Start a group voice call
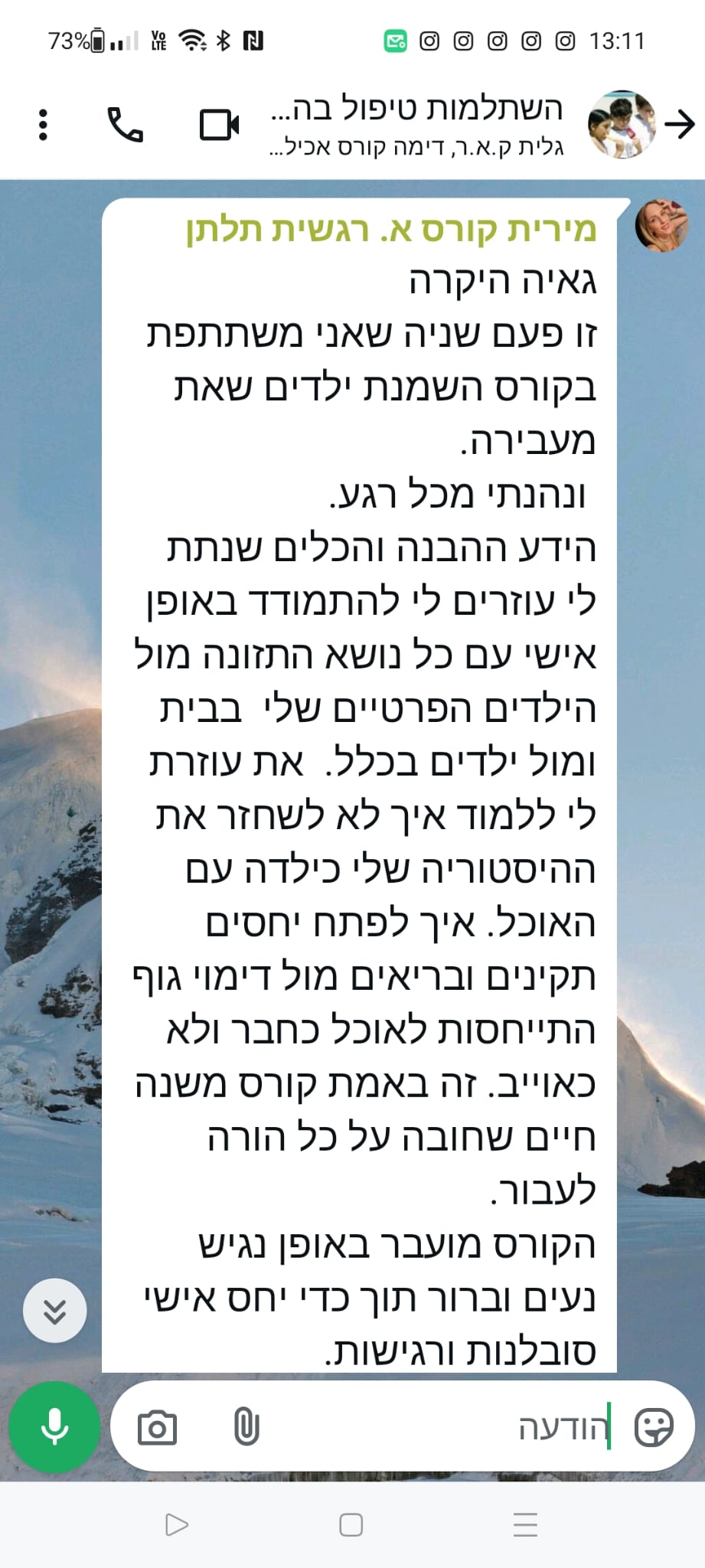 point(125,125)
